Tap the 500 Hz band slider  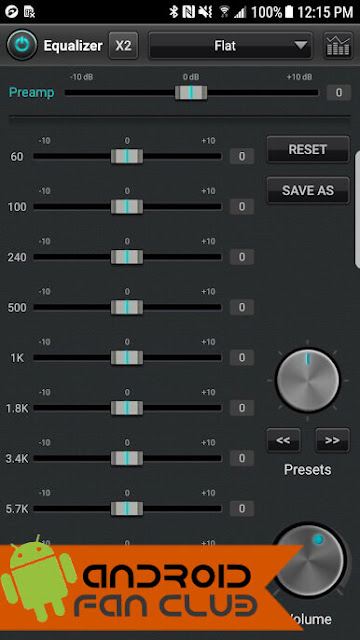127,307
